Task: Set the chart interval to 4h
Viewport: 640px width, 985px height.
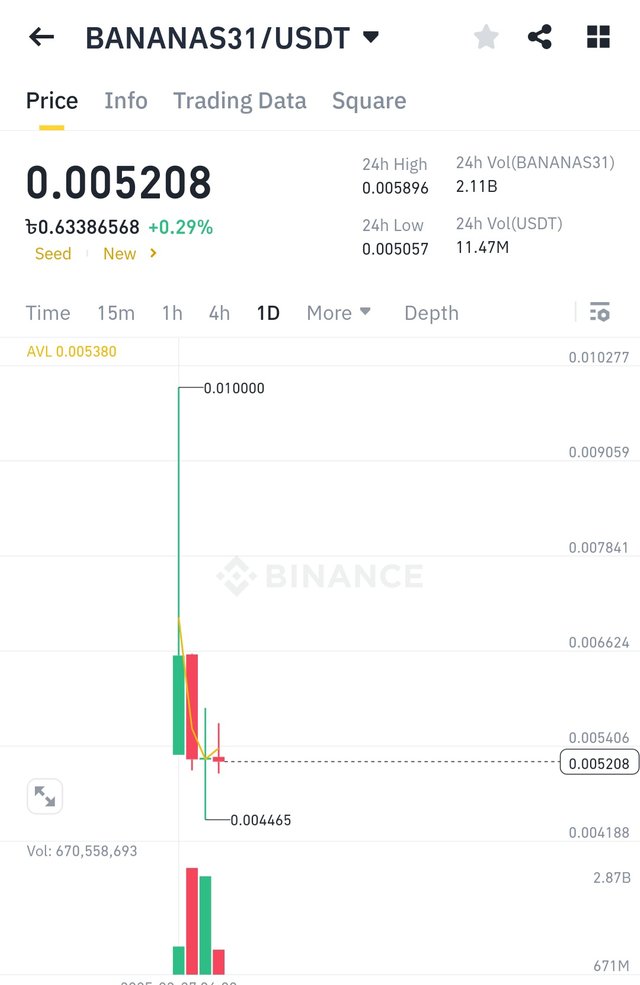Action: click(219, 313)
